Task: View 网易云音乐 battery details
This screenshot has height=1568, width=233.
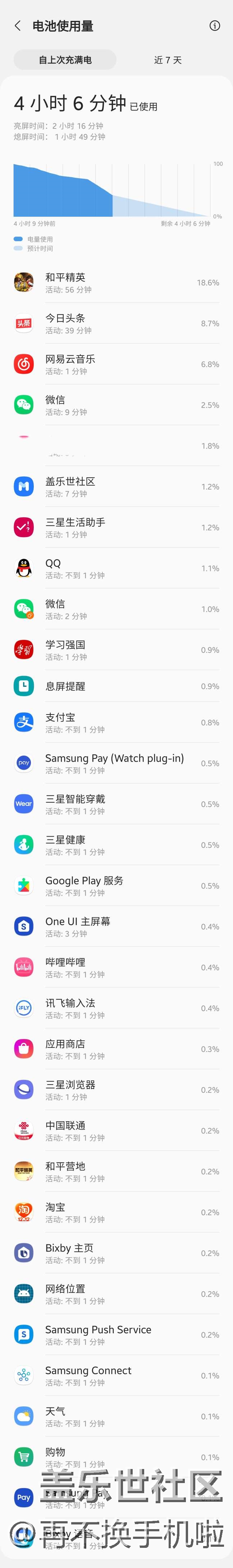Action: tap(116, 365)
